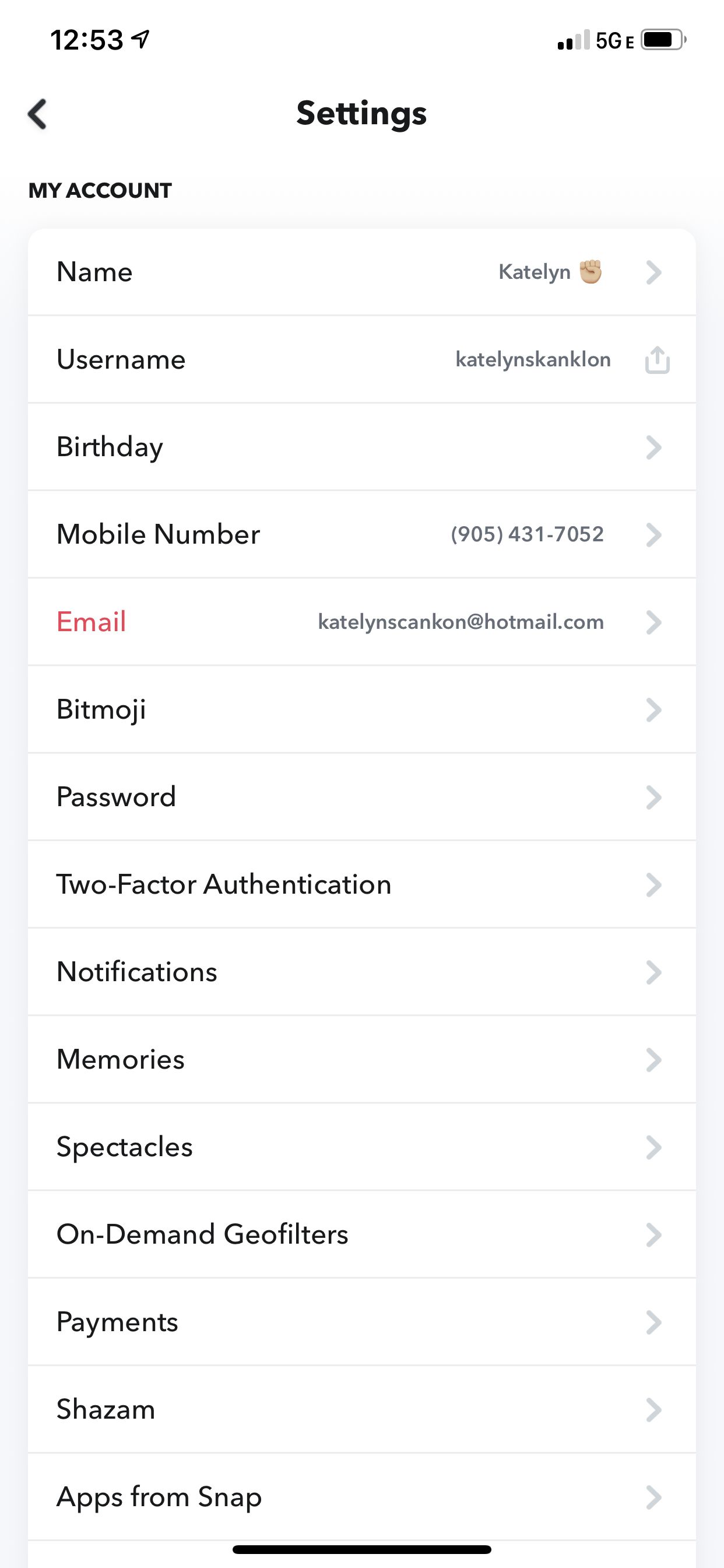Open Spectacles settings
Screen dimensions: 724x1568
click(362, 1147)
